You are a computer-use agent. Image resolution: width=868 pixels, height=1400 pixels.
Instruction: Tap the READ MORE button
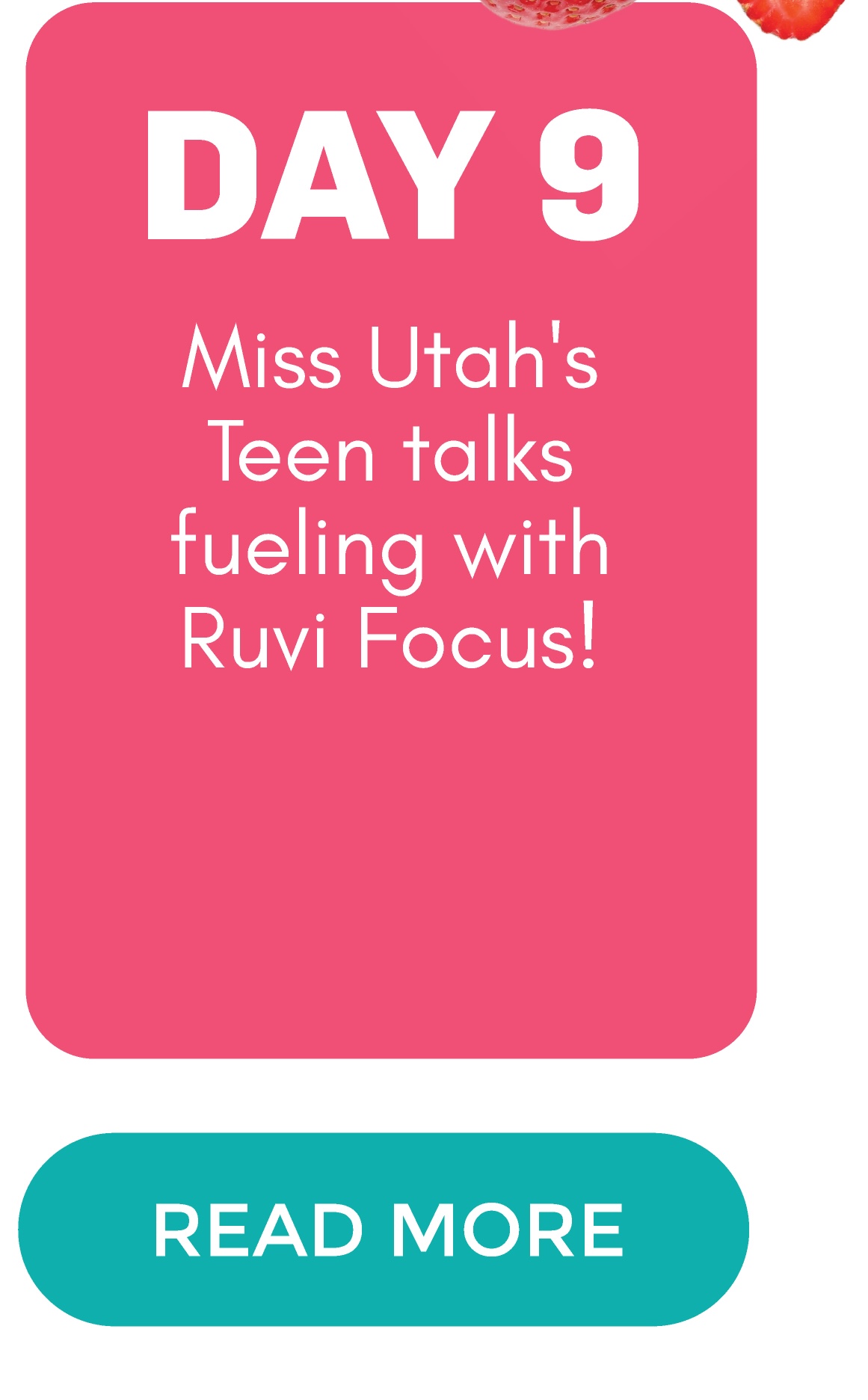384,1230
